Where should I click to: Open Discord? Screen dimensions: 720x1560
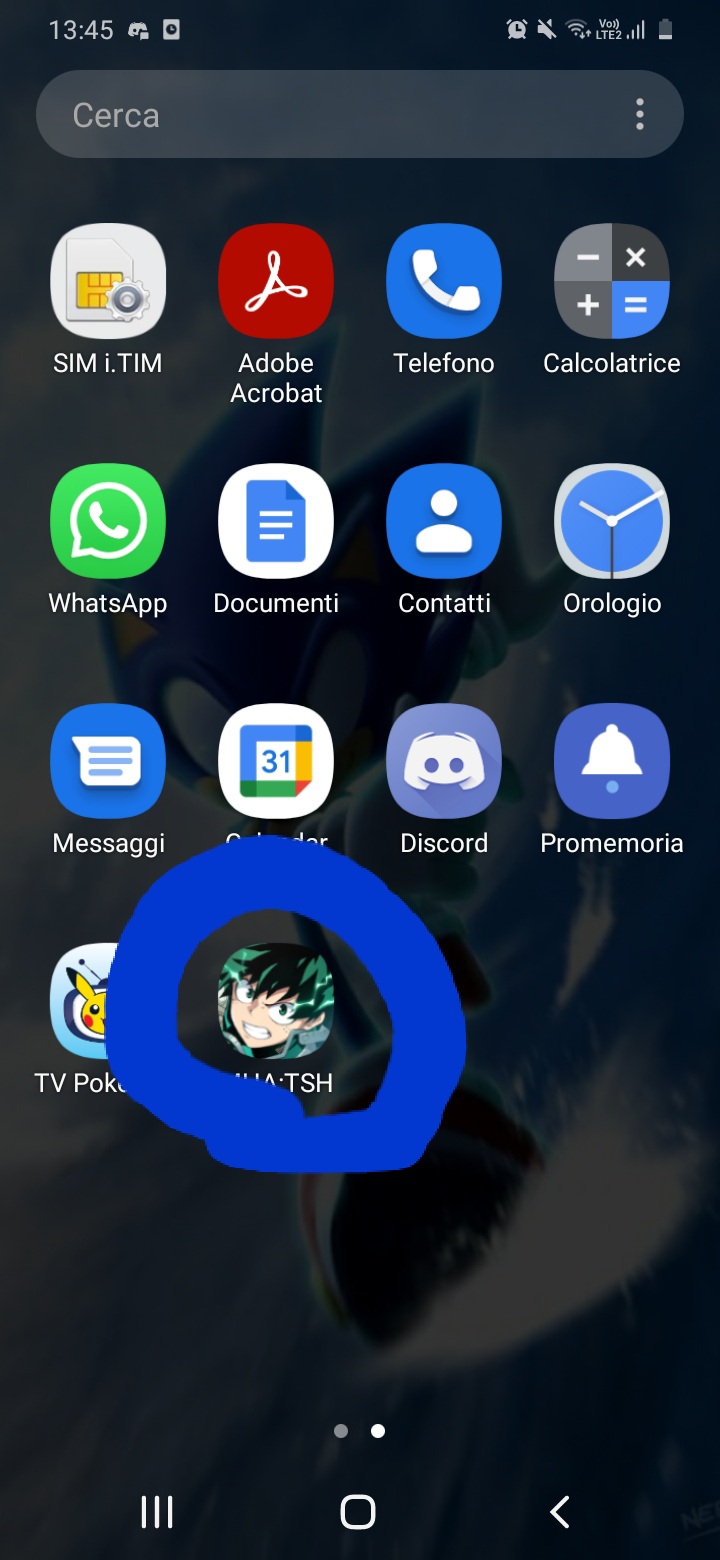tap(444, 761)
